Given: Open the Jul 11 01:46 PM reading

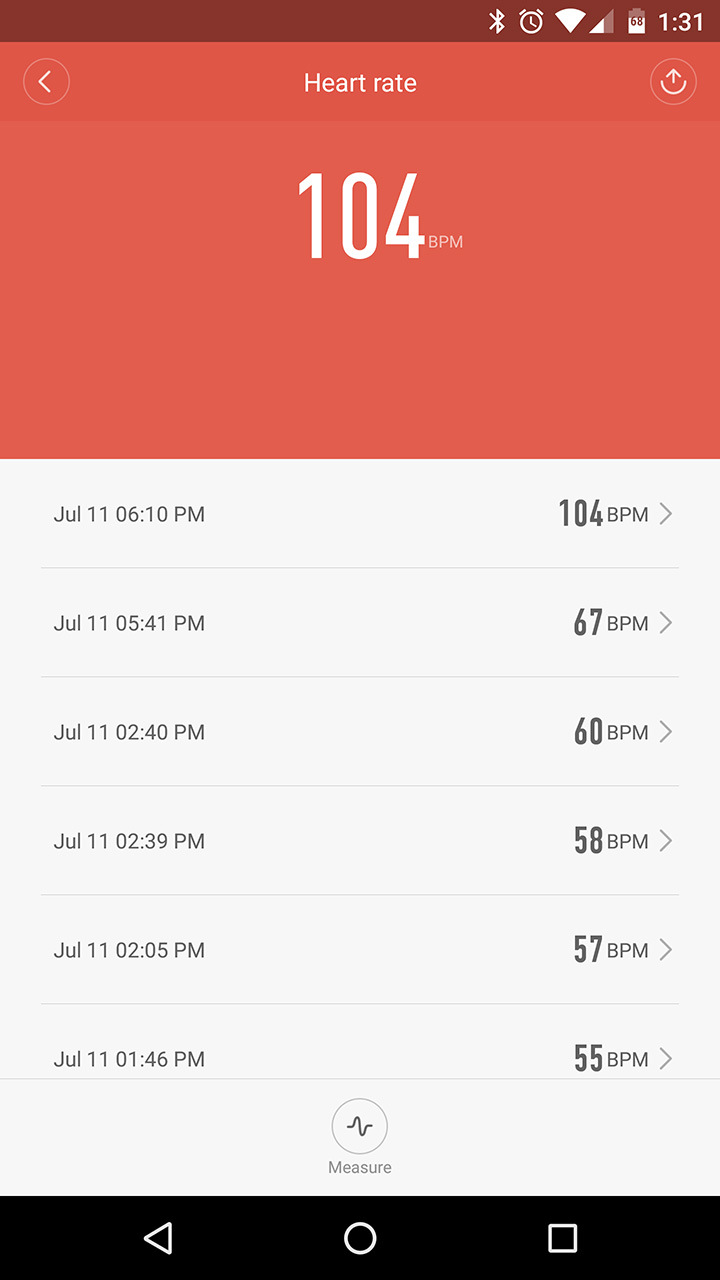Looking at the screenshot, I should [360, 1057].
